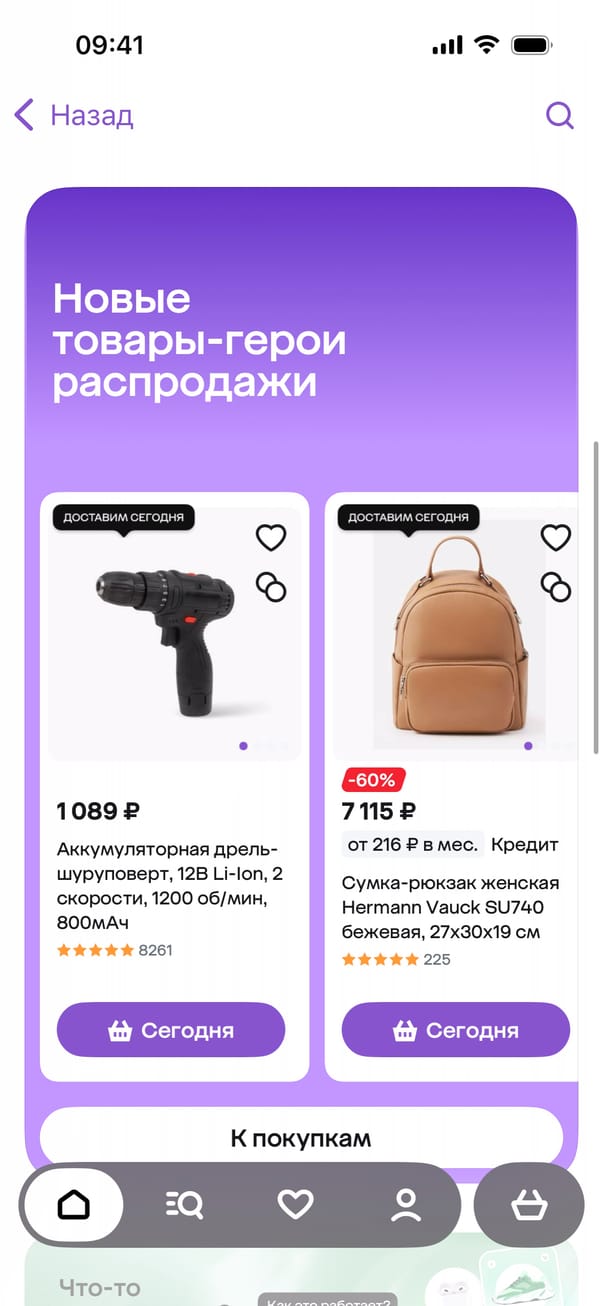Tap the К покупкам button
This screenshot has height=1306, width=603.
[301, 1138]
